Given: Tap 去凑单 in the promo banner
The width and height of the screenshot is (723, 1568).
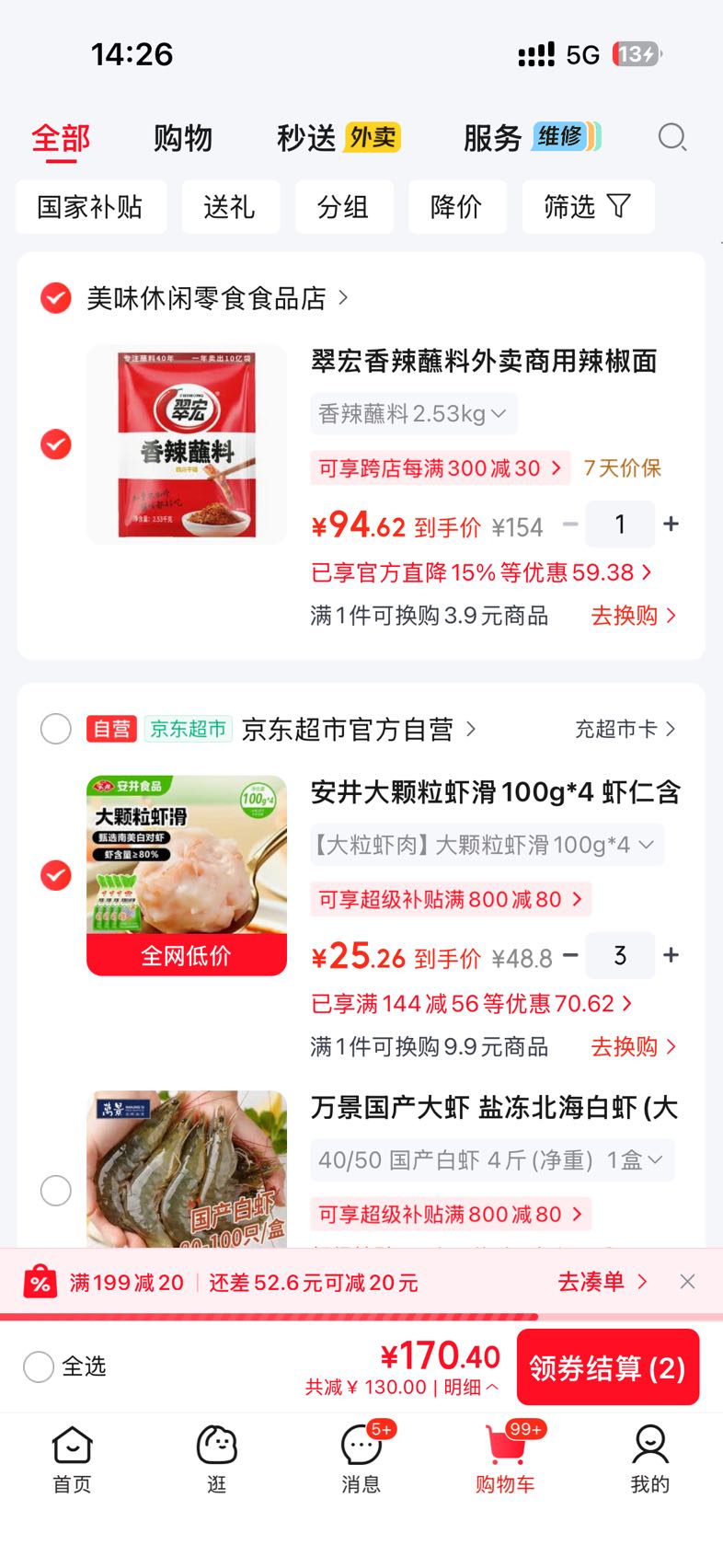Looking at the screenshot, I should click(602, 1282).
